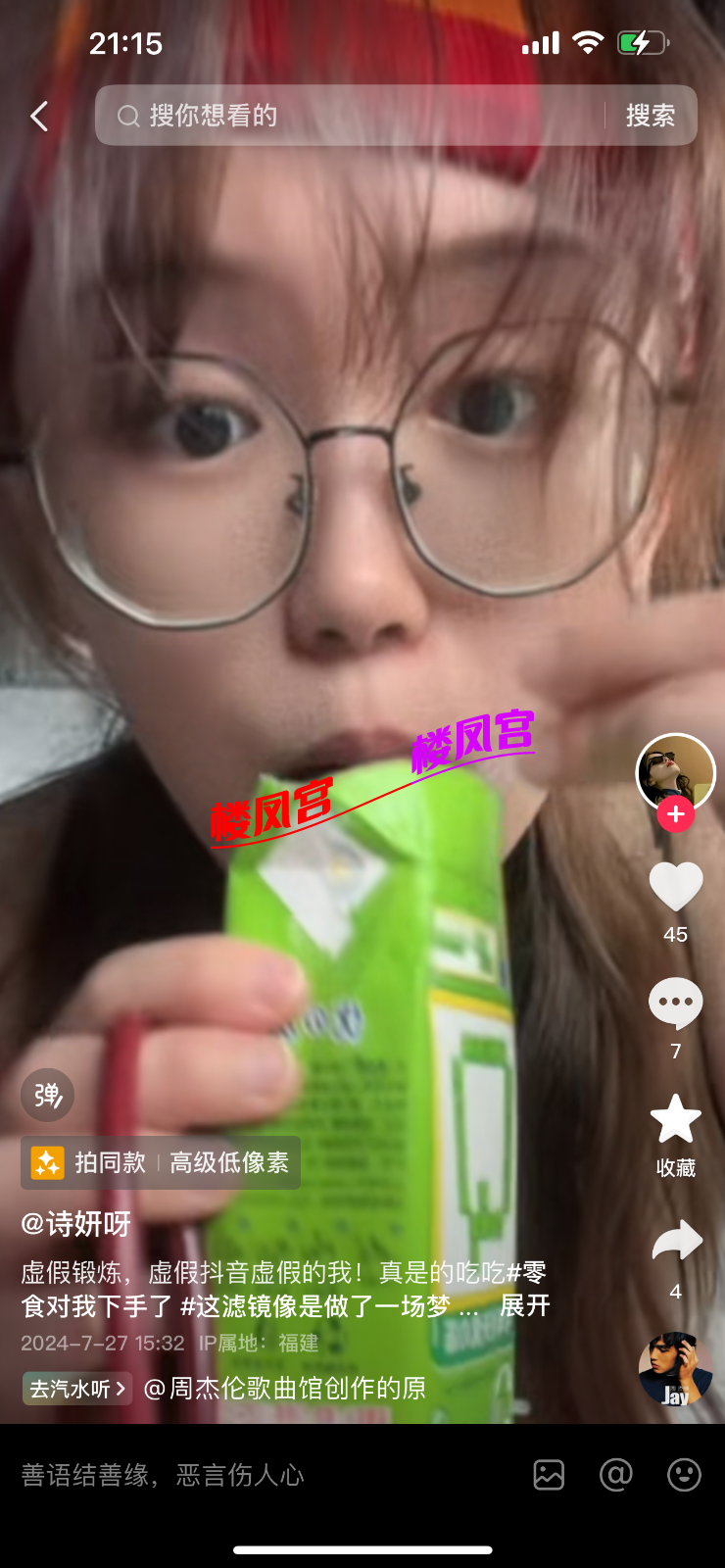Tap the 搜索 button
The height and width of the screenshot is (1568, 725).
[651, 116]
